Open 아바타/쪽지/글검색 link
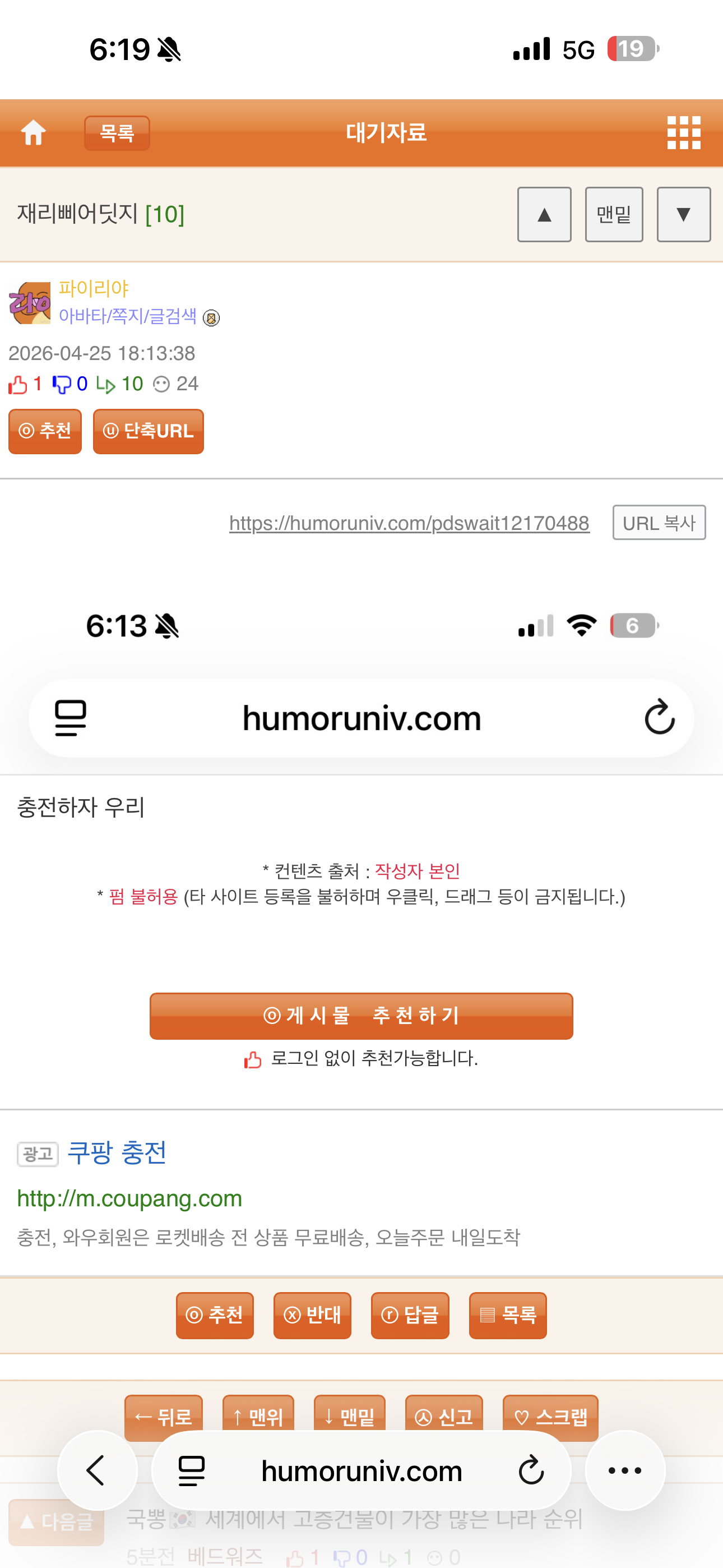The image size is (723, 1568). [x=127, y=316]
